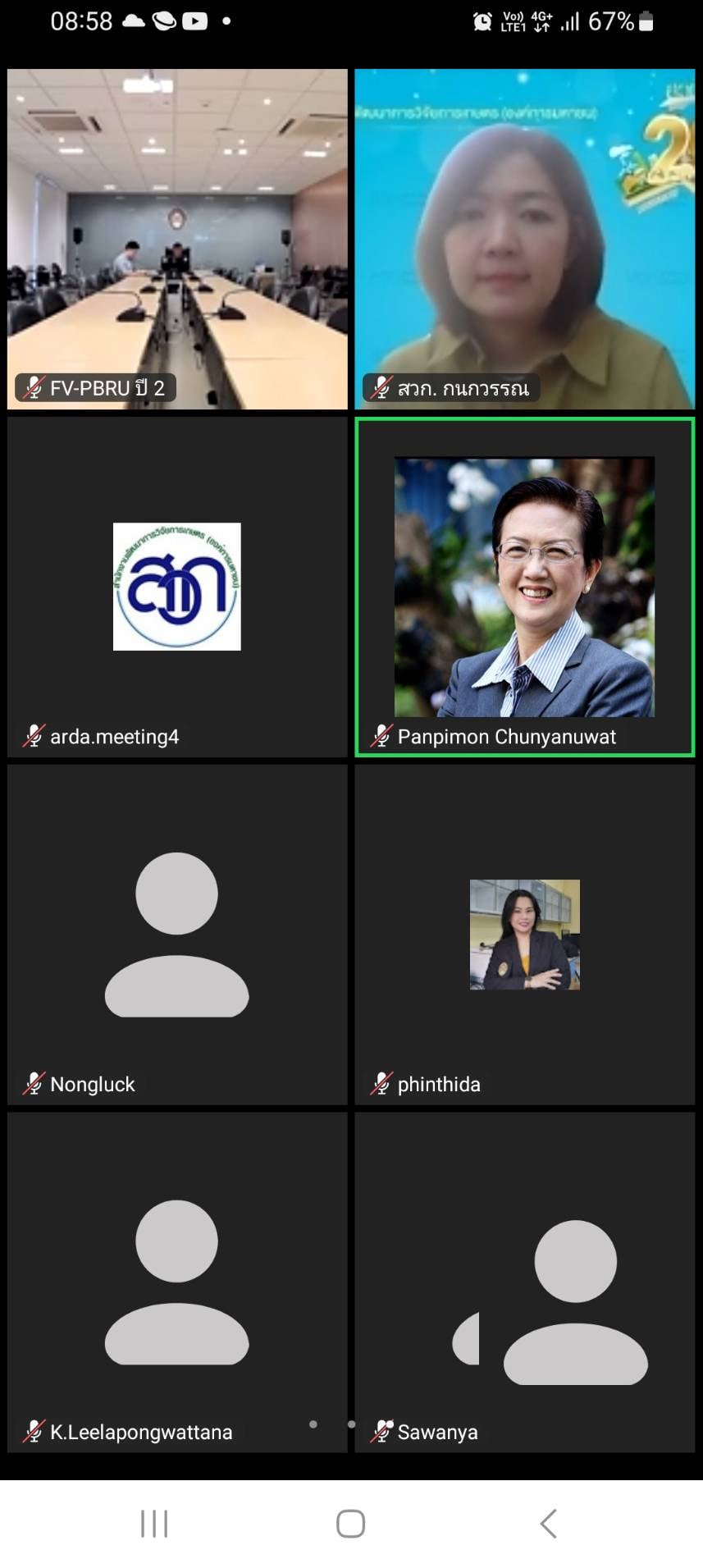Open the recent apps view
The width and height of the screenshot is (703, 1568).
(154, 1524)
